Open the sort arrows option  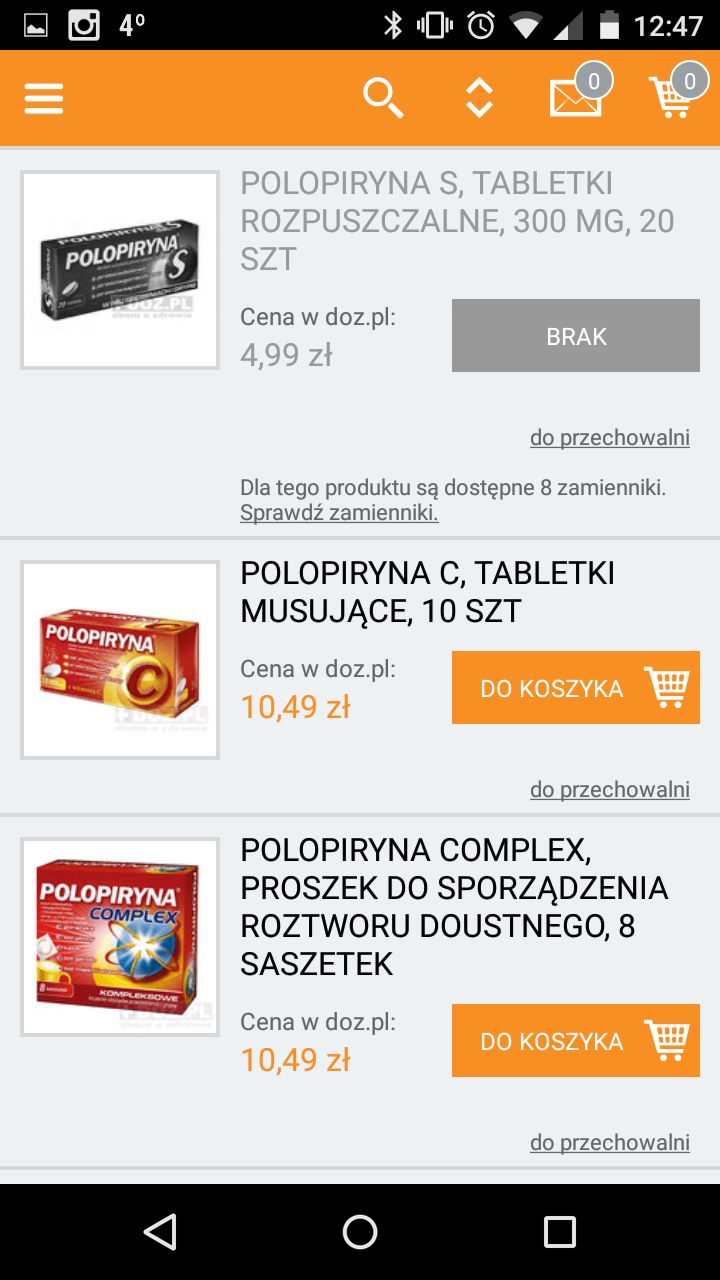pos(479,98)
